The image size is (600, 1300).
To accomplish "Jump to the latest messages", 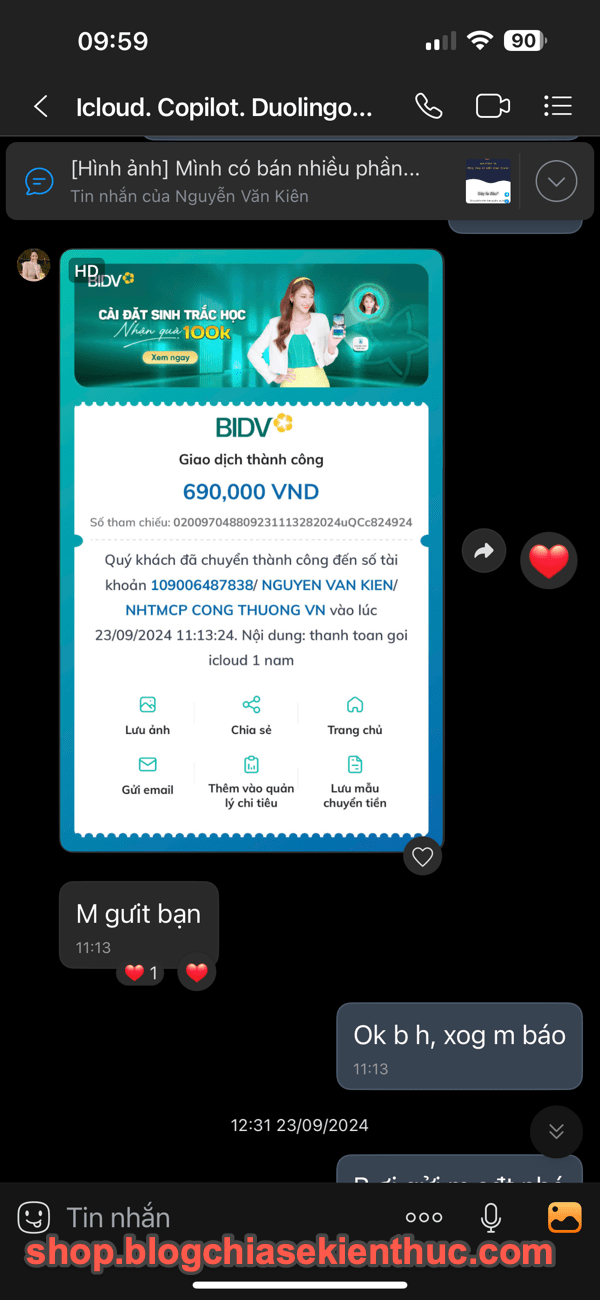I will pos(557,1132).
